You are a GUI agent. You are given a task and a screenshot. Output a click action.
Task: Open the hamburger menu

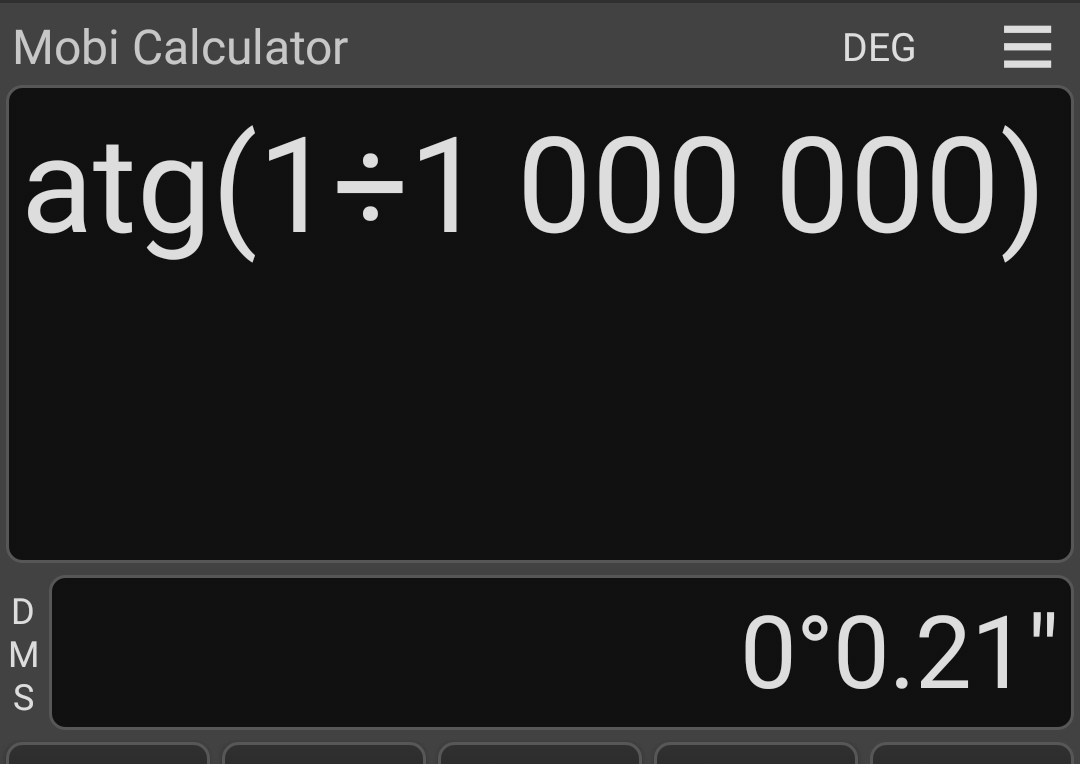1027,47
